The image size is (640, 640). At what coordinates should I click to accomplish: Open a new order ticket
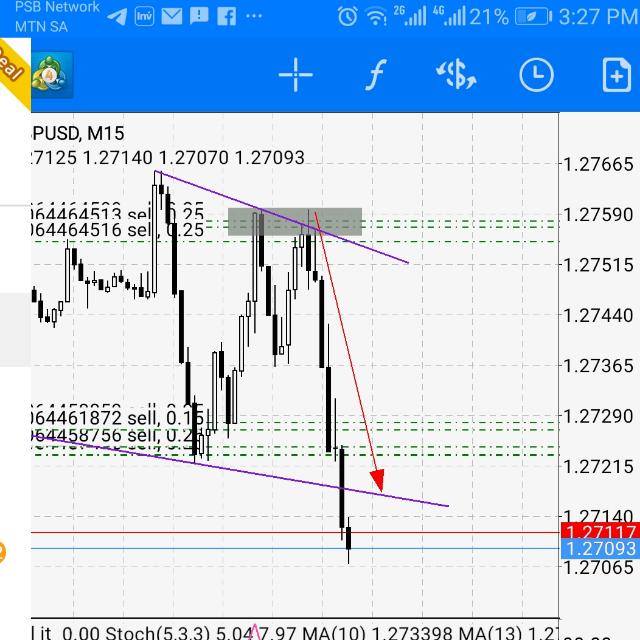(617, 75)
